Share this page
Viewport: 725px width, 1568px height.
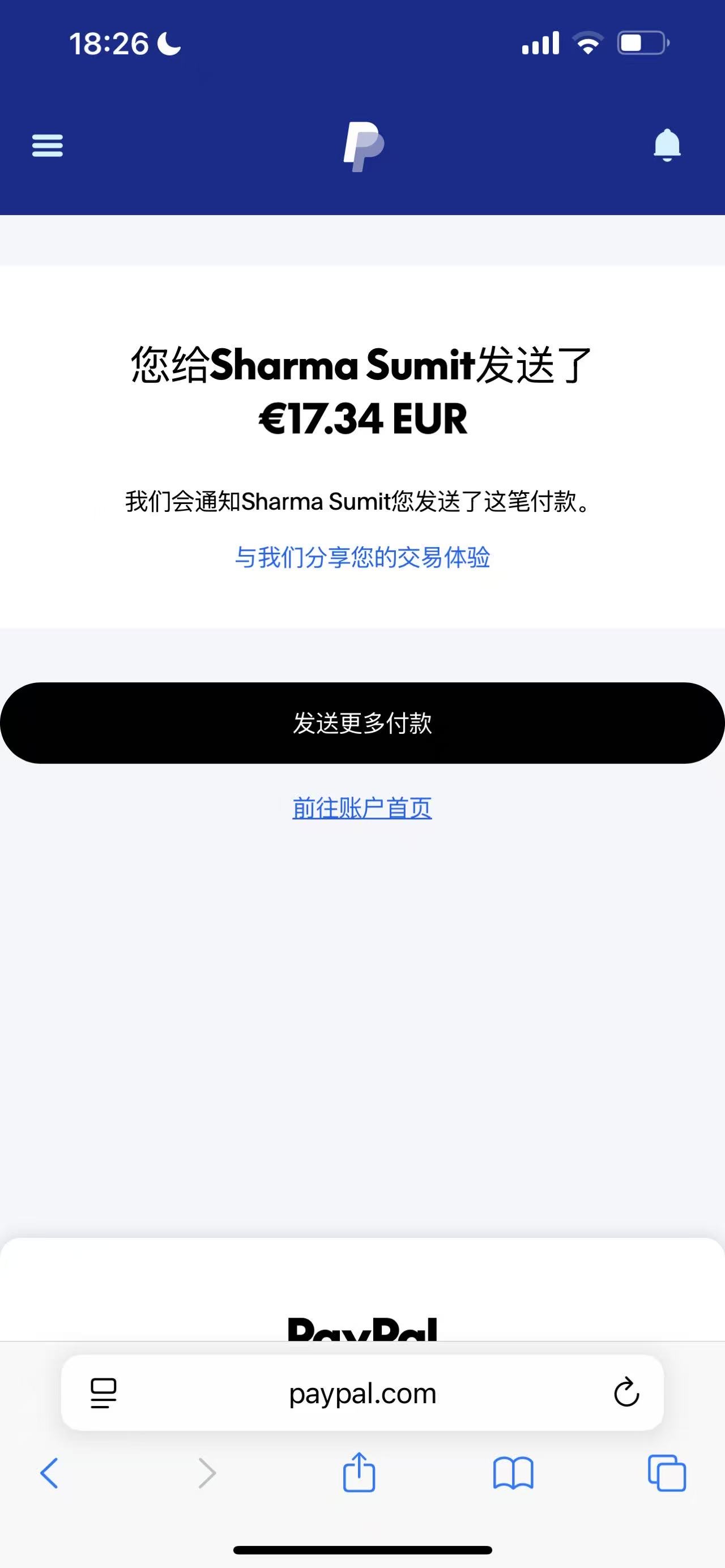point(359,1473)
